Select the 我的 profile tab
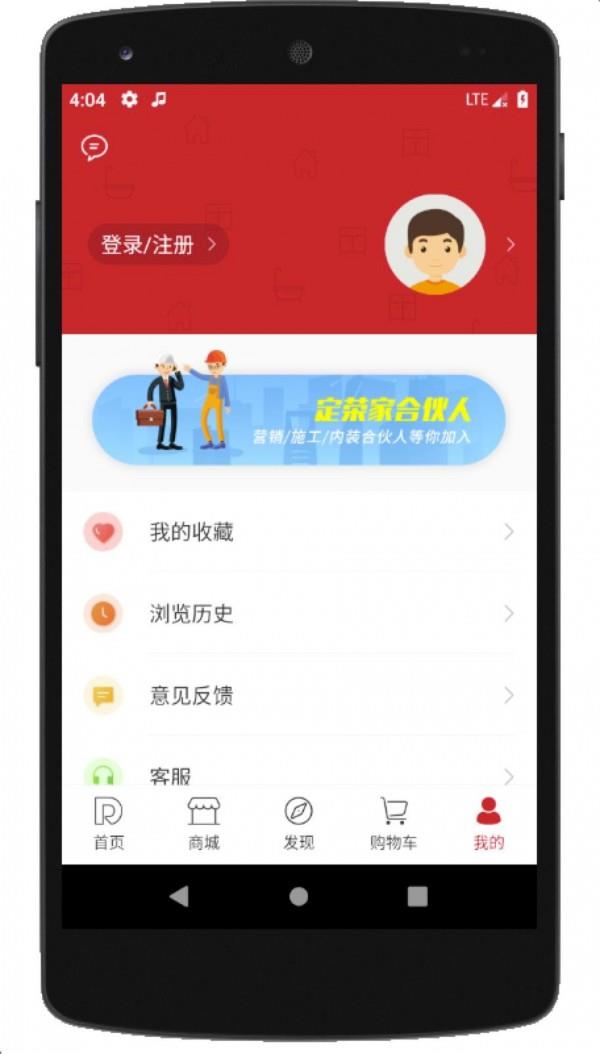Image resolution: width=600 pixels, height=1054 pixels. [x=489, y=823]
